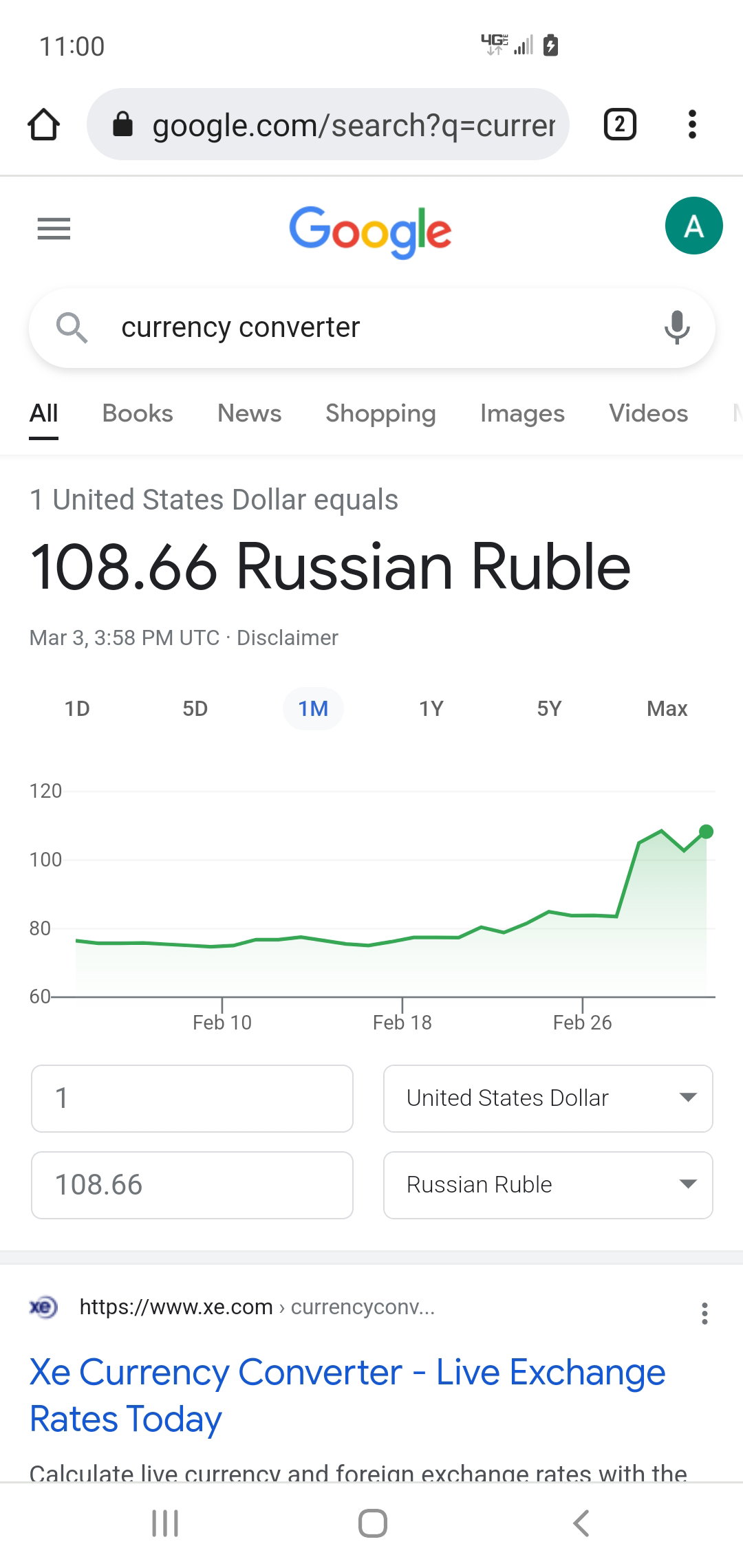Image resolution: width=743 pixels, height=1568 pixels.
Task: Start voice search with the microphone
Action: (677, 327)
